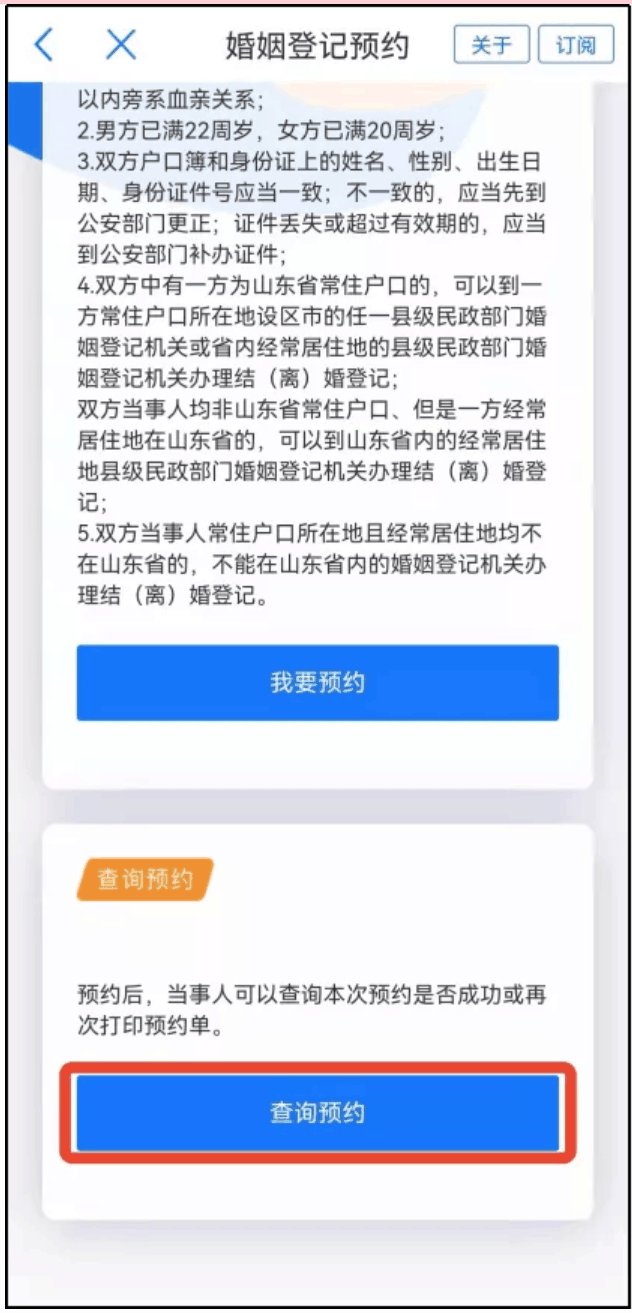
Task: Go back using the arrow icon
Action: point(44,45)
